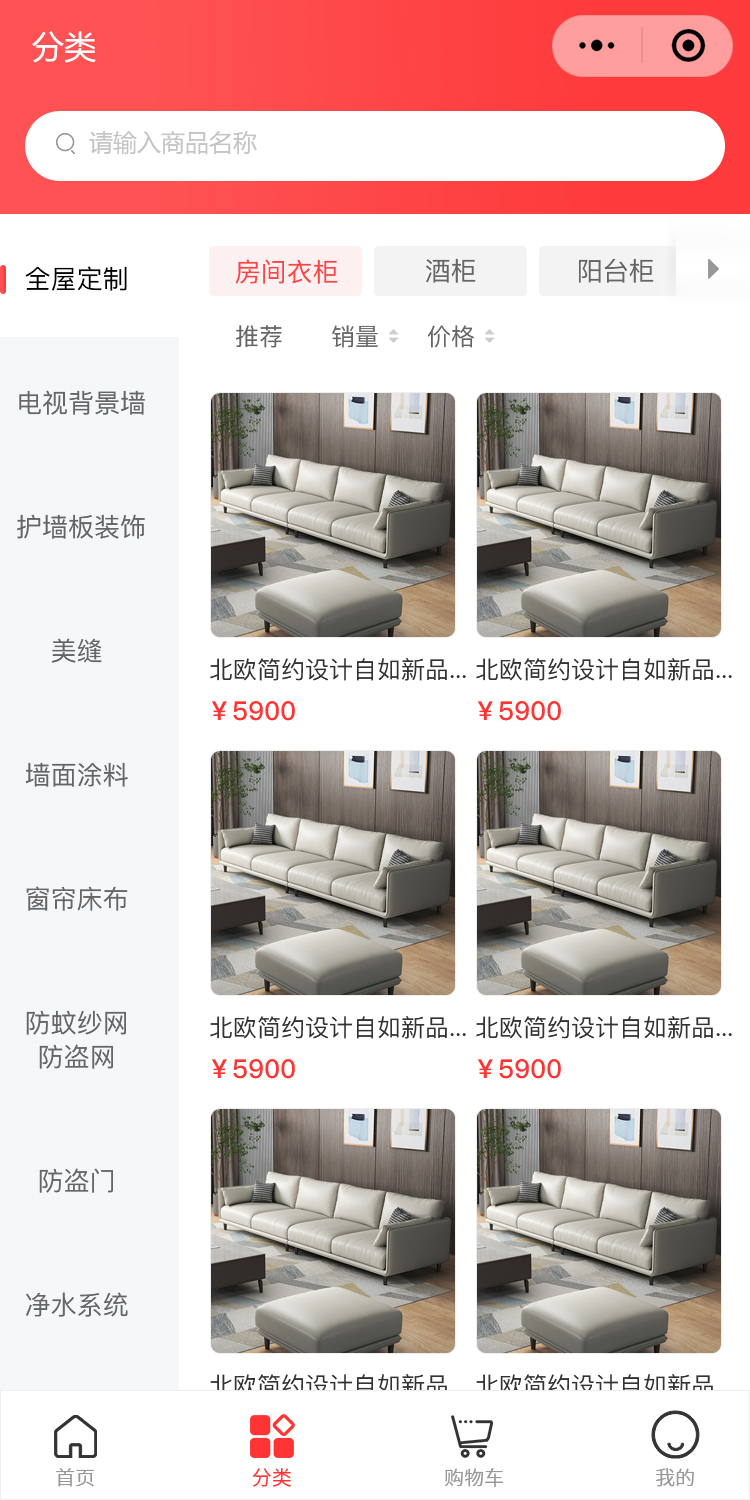
Task: Show 推荐 recommended sorting
Action: click(x=259, y=337)
